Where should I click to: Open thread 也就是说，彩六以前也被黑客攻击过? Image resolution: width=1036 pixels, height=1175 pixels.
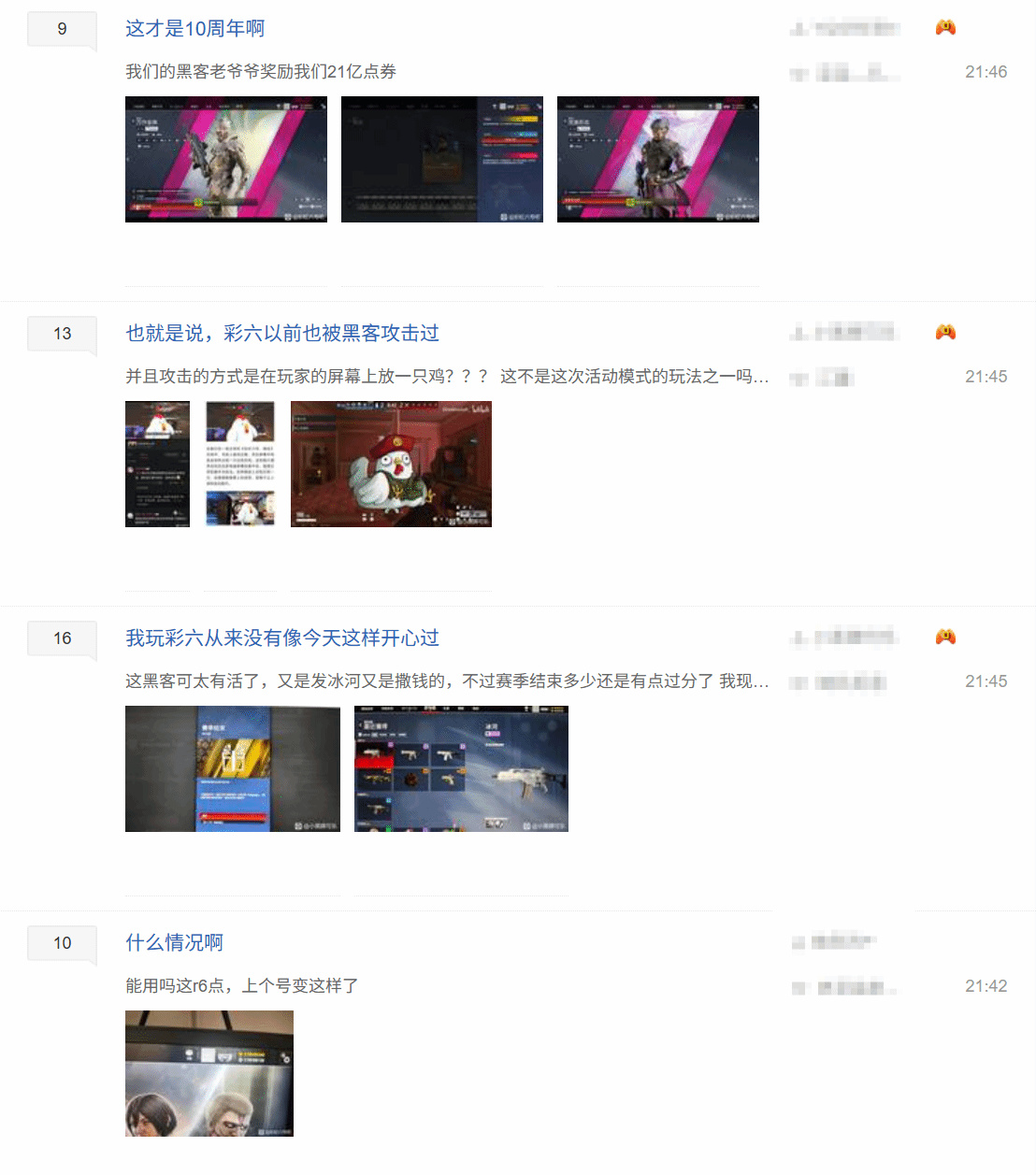(x=282, y=334)
